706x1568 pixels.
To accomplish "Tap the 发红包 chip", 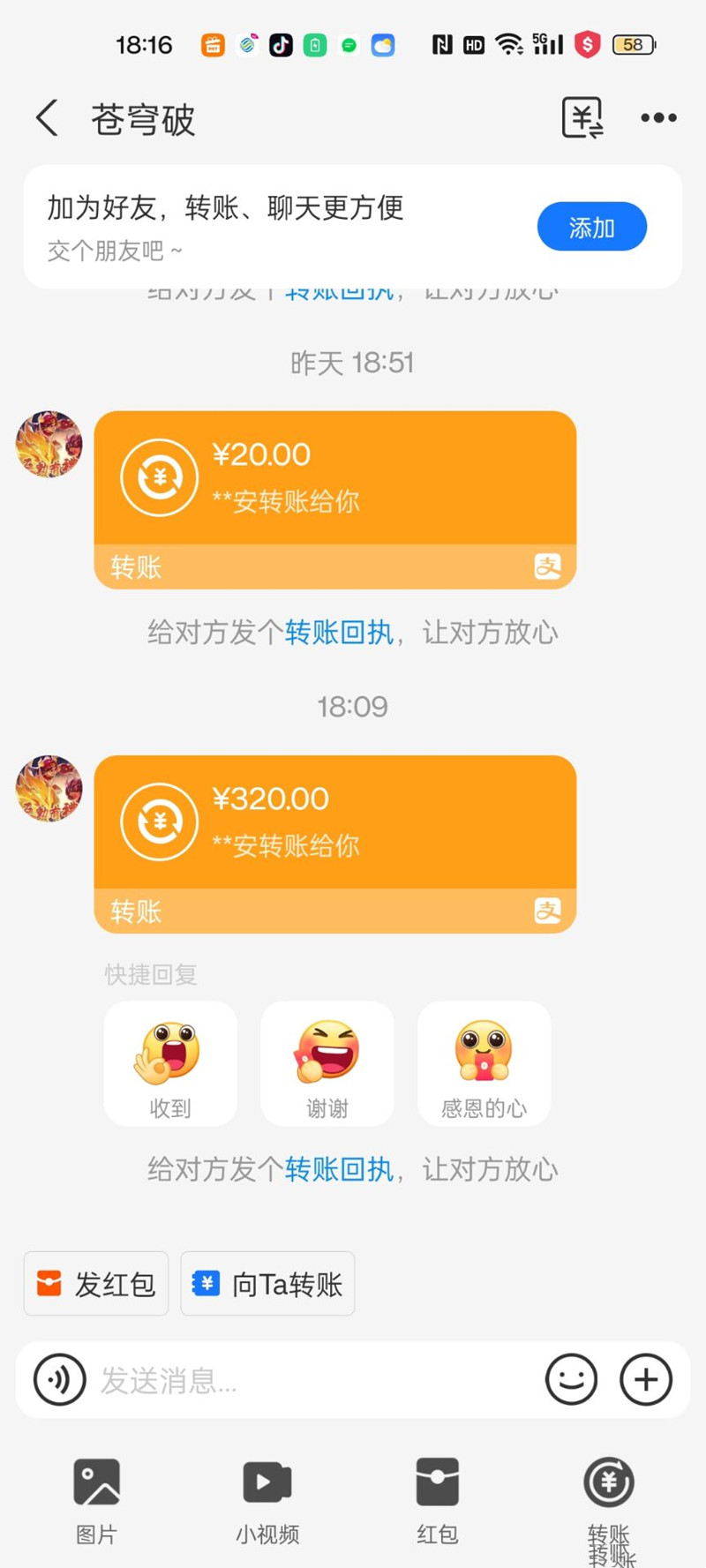I will tap(96, 1284).
